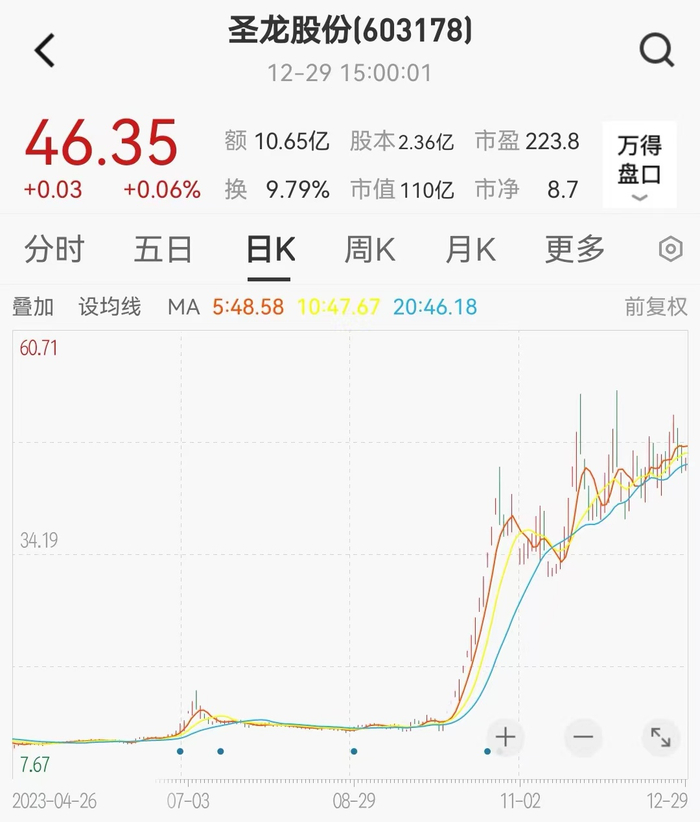Expand the chart to full screen
Screen dimensions: 700x822
coord(660,738)
